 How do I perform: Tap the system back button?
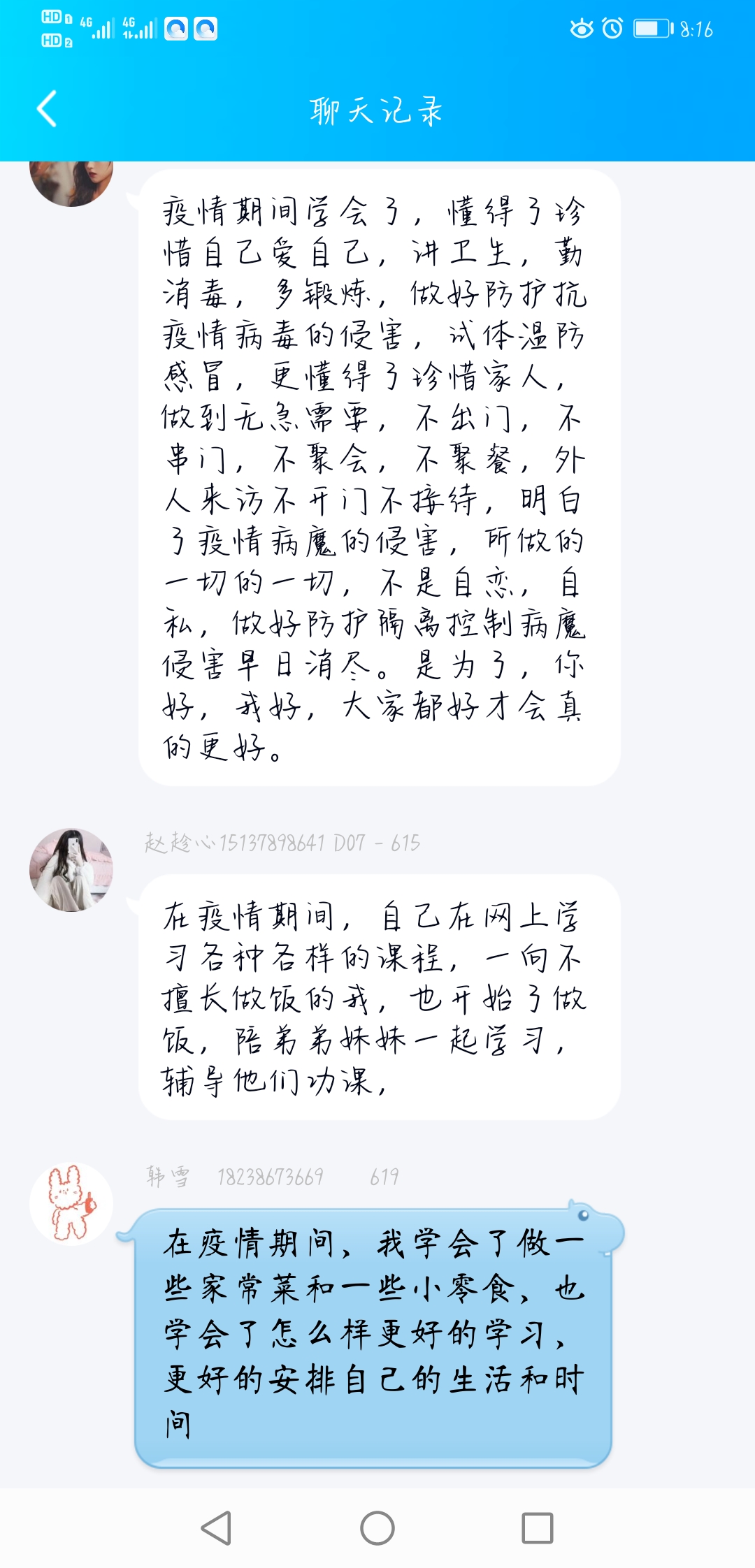(217, 1527)
